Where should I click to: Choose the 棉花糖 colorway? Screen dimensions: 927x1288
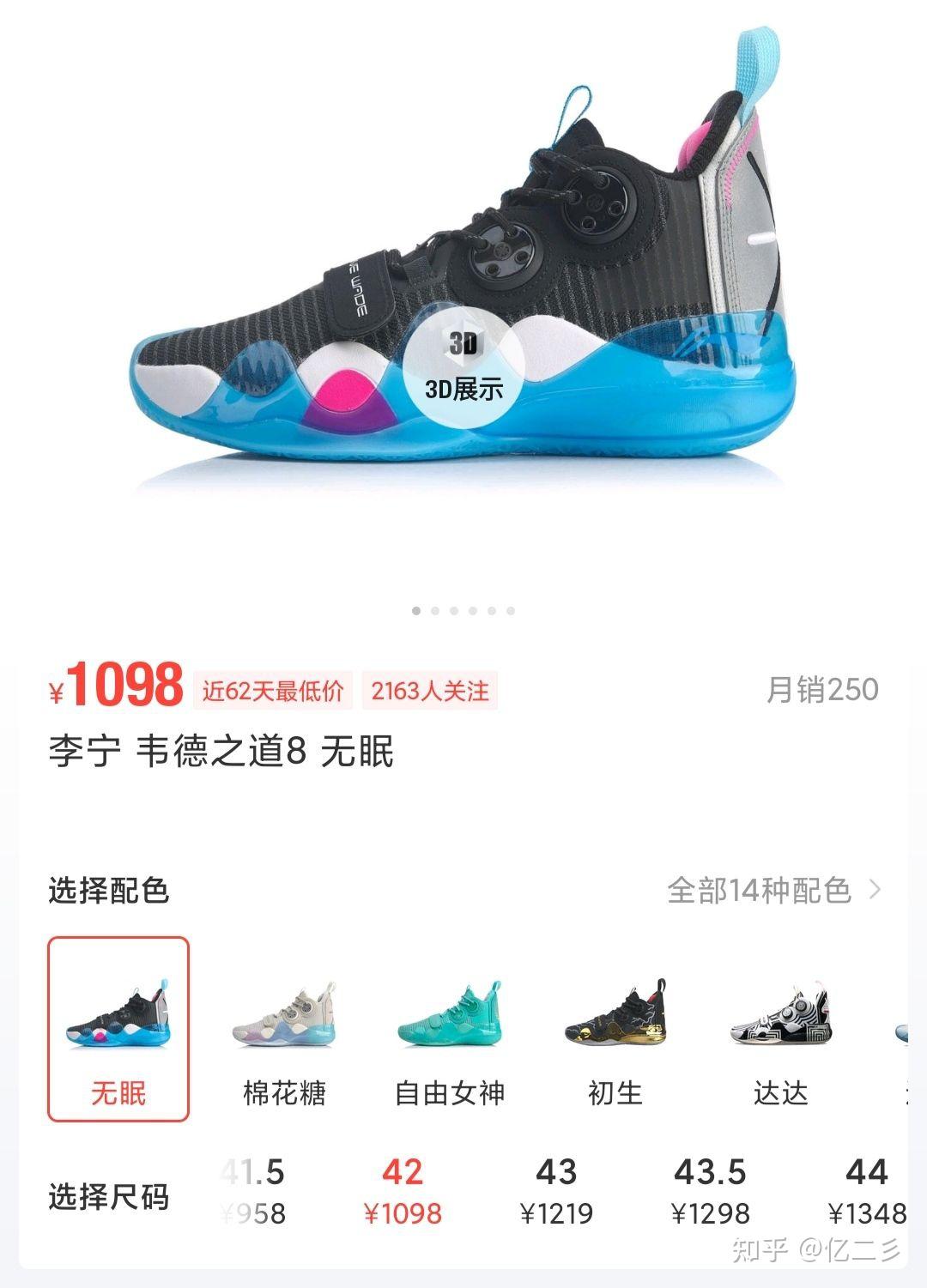(284, 1040)
